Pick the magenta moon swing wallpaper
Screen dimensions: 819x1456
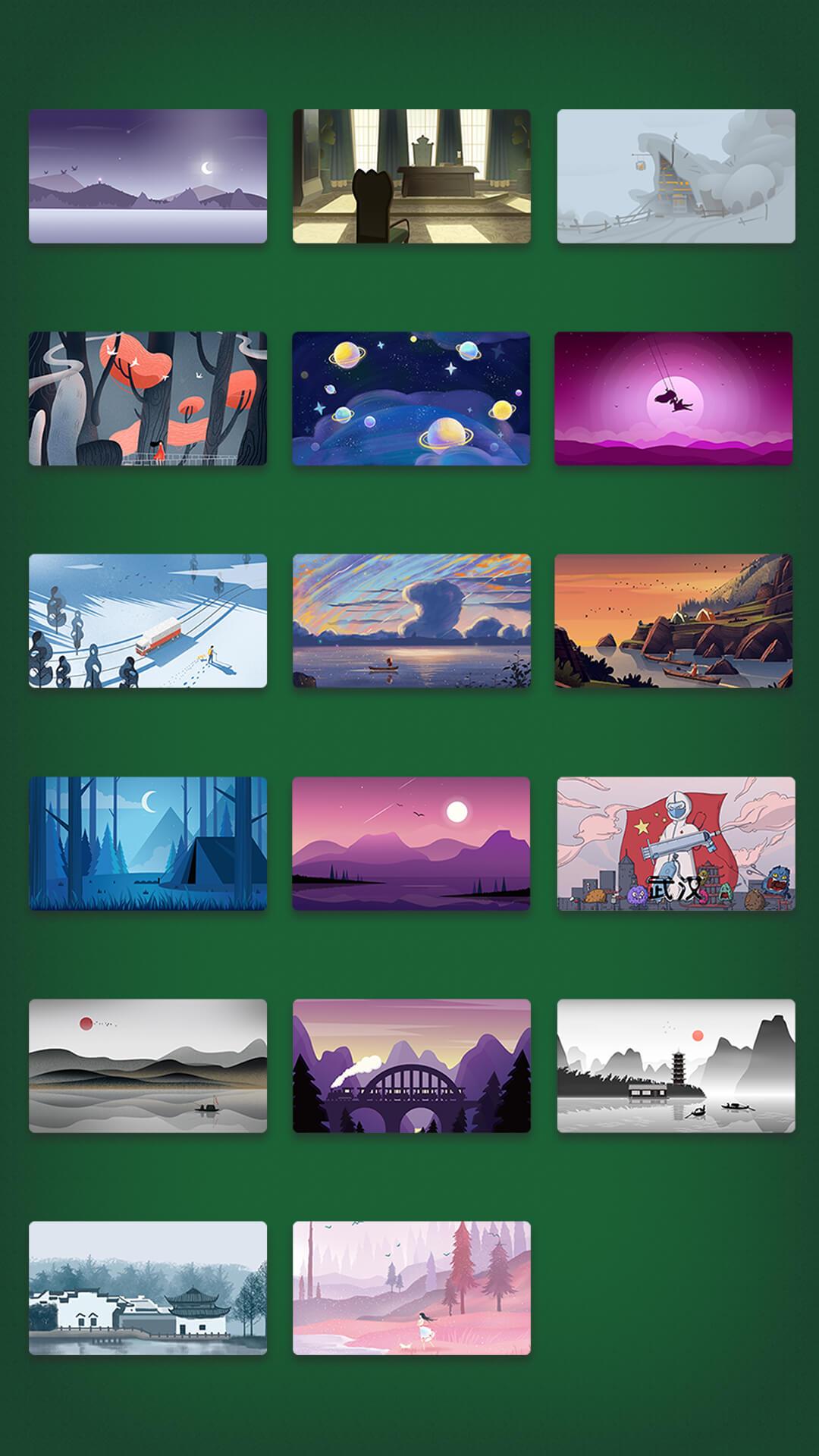coord(673,398)
